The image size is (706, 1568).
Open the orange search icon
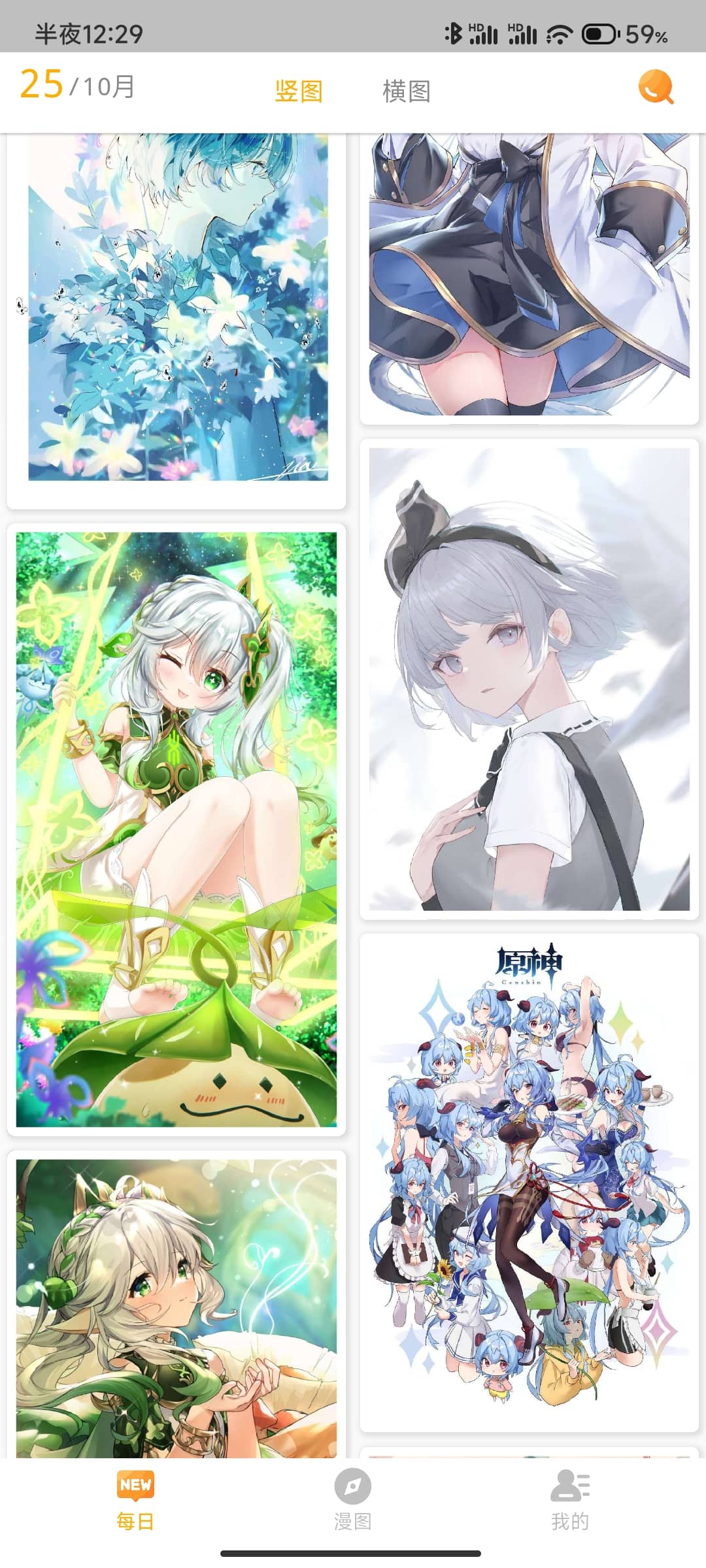pyautogui.click(x=656, y=87)
